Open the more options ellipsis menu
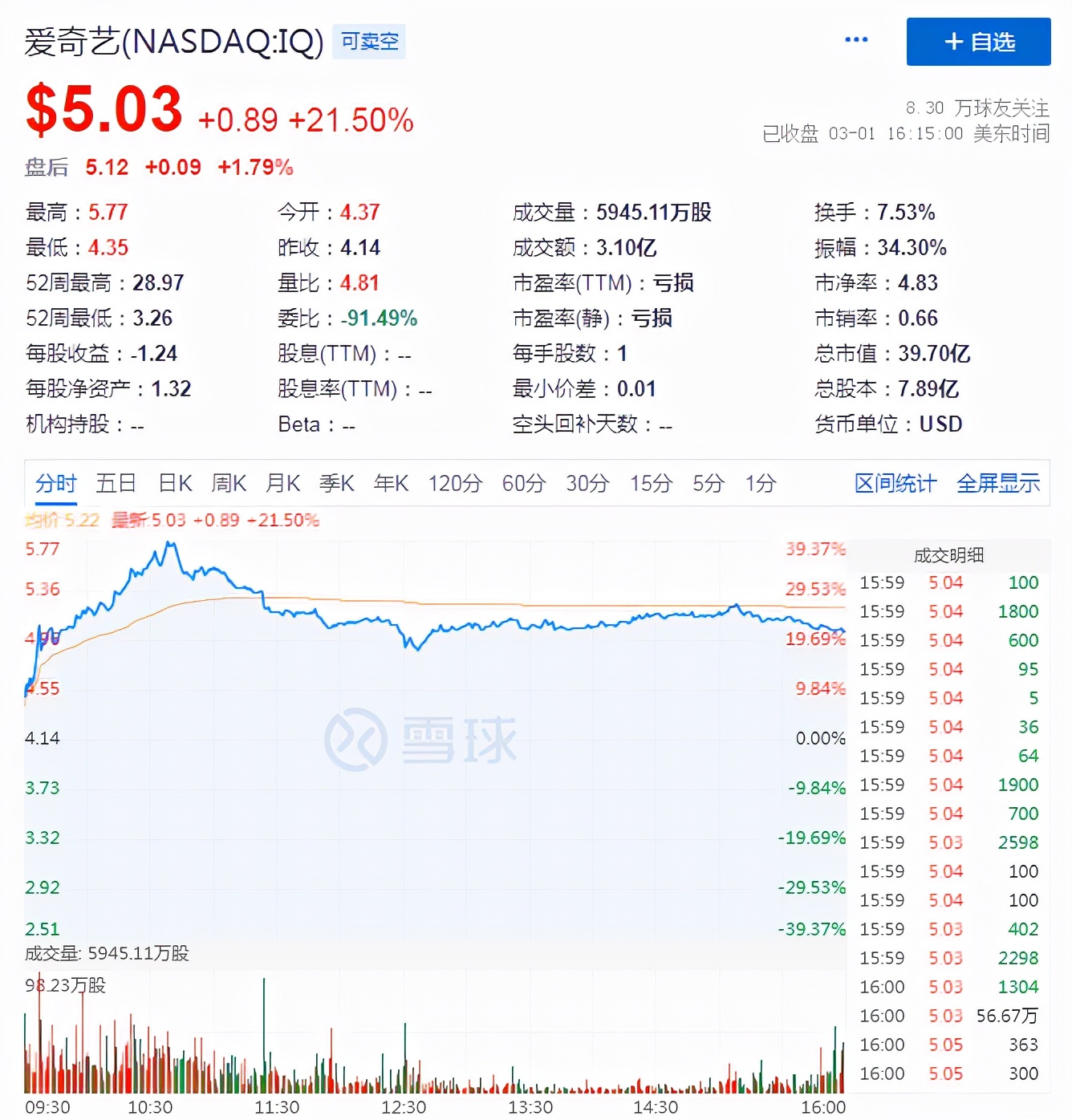 (x=855, y=39)
